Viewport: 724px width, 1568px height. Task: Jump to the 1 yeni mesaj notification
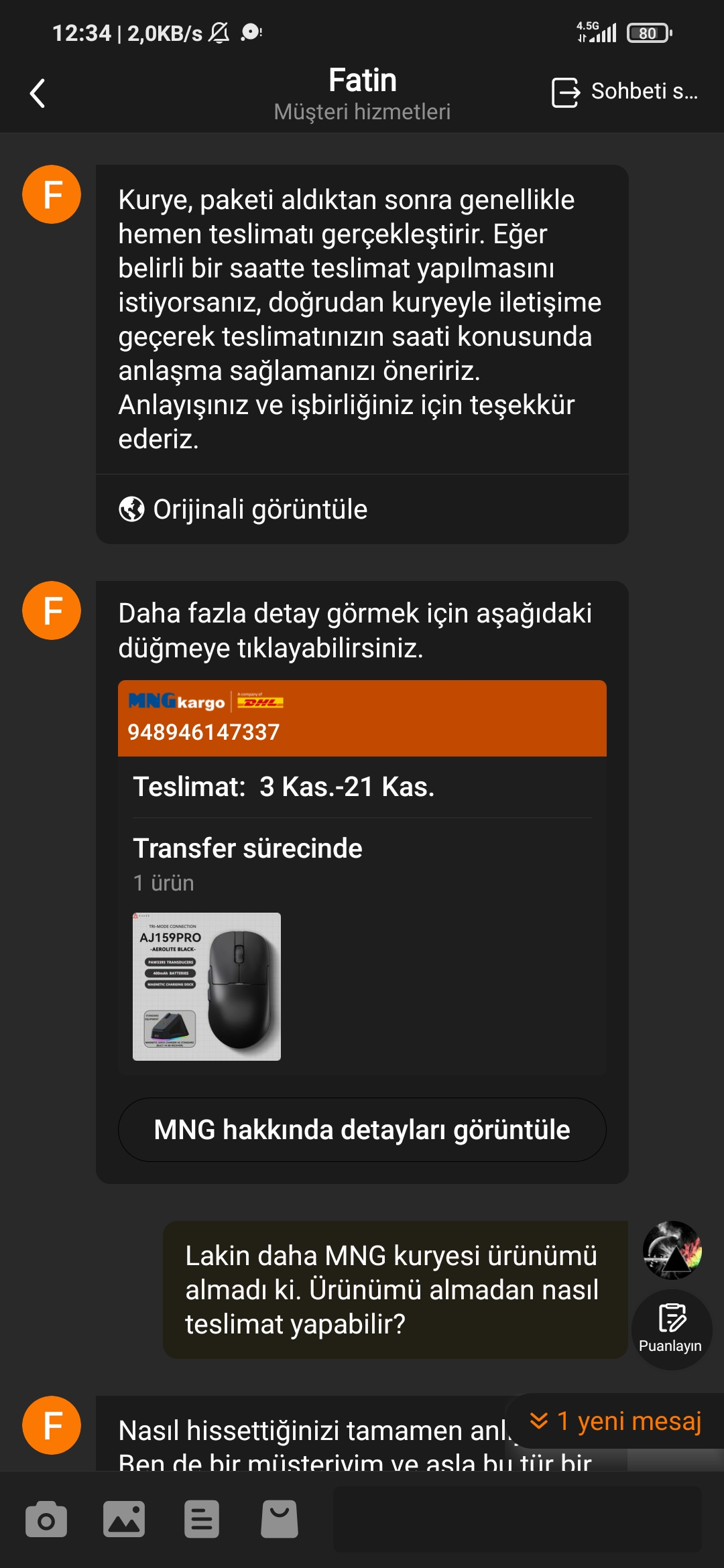pos(616,1421)
